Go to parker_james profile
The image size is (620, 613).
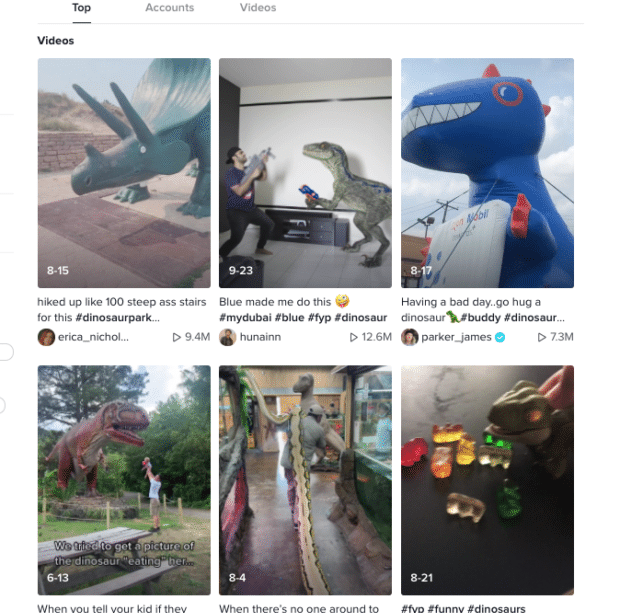[455, 338]
